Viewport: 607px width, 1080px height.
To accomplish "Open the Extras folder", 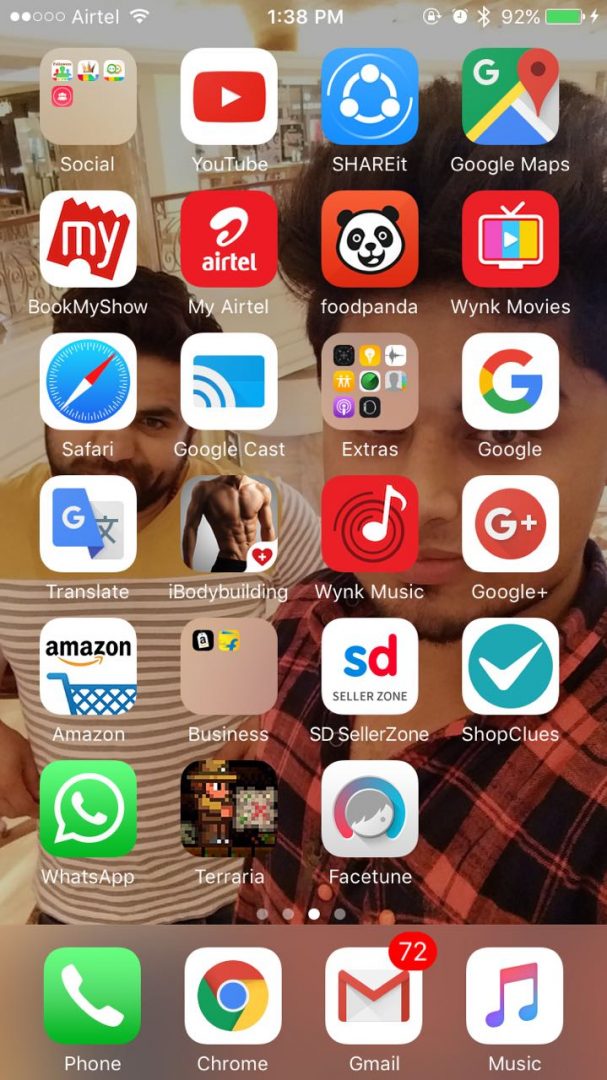I will click(369, 382).
